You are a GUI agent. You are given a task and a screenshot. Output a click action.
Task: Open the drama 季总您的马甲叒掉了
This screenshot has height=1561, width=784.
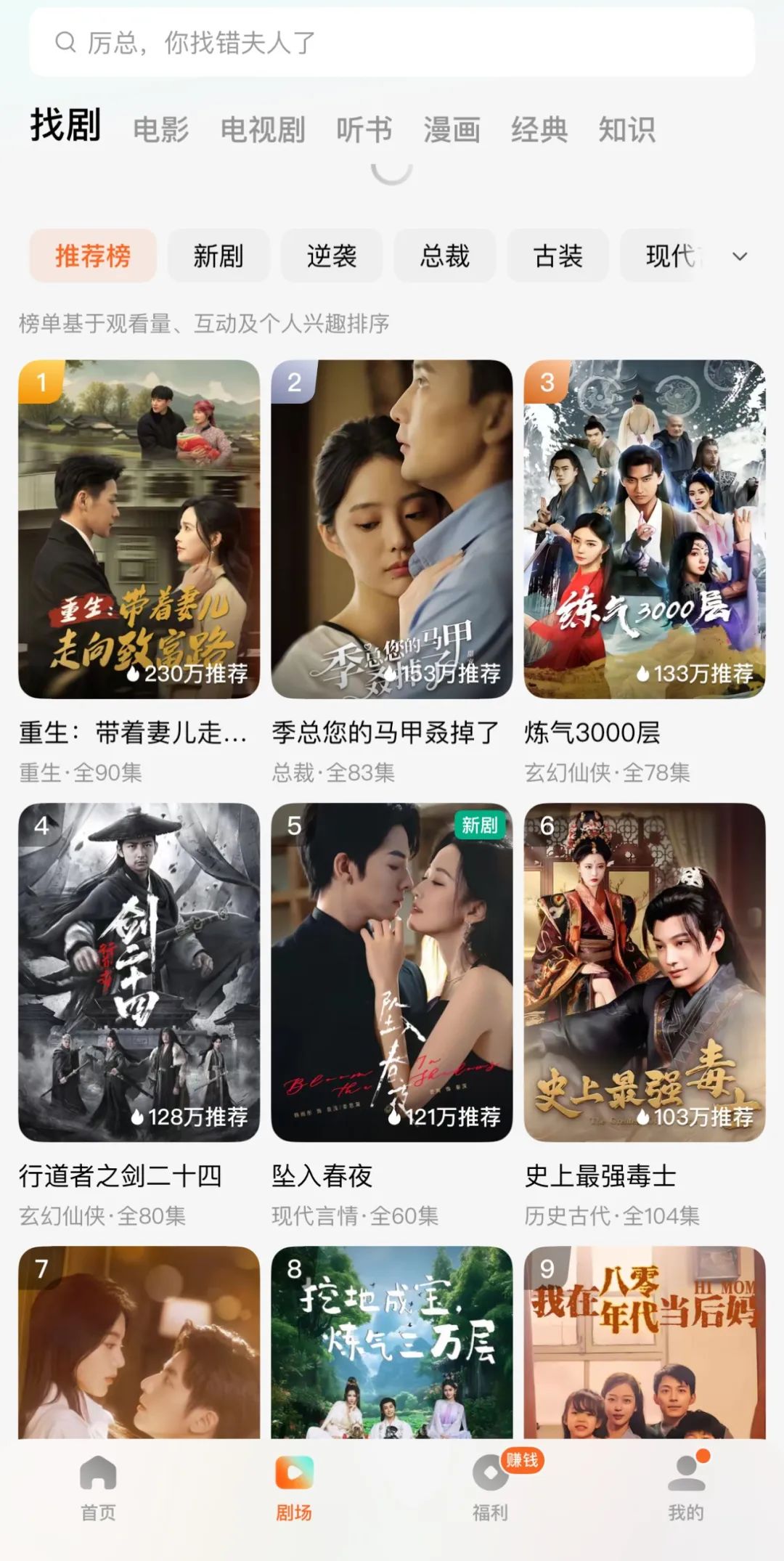[x=392, y=530]
